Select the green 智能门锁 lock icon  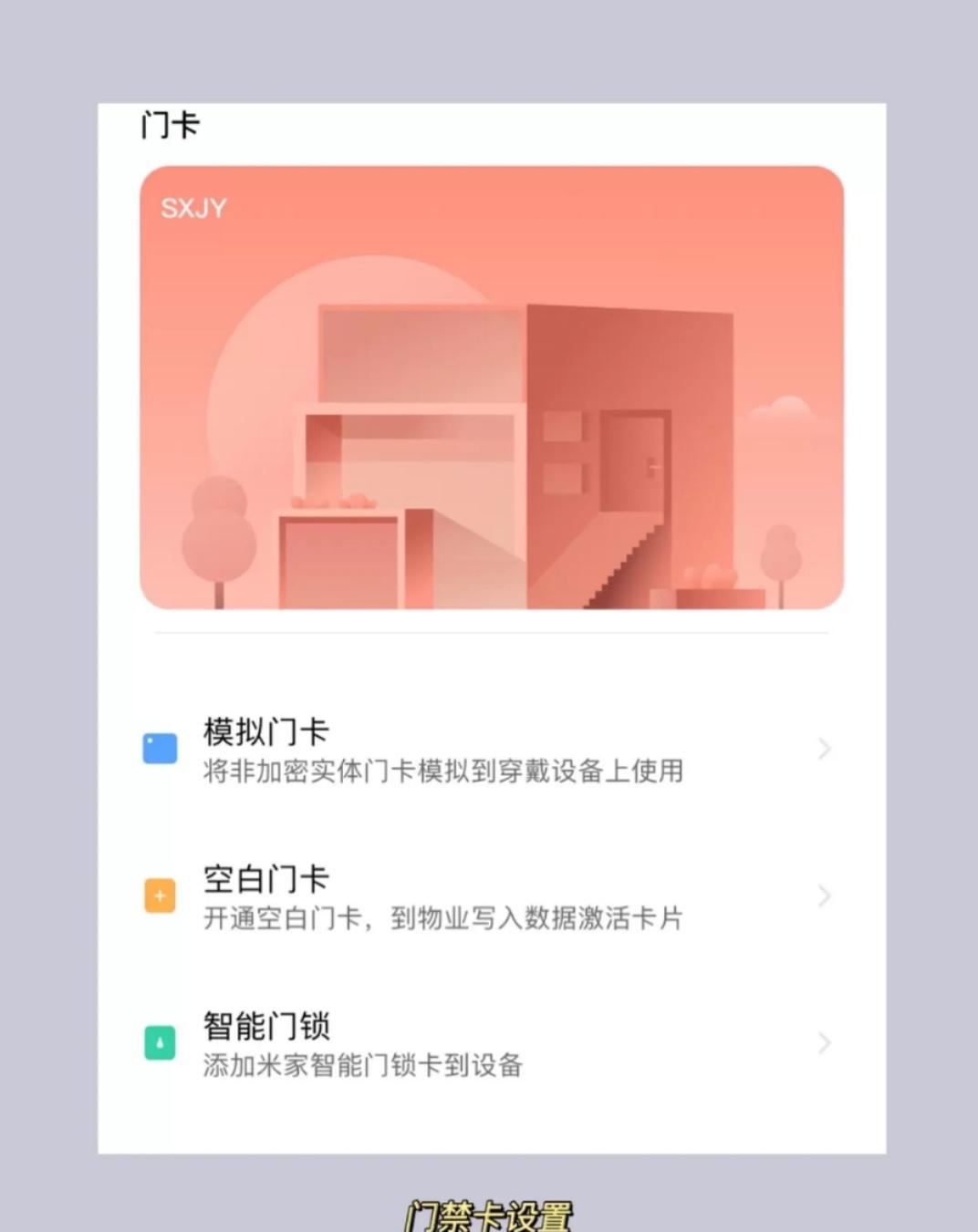click(x=158, y=1043)
